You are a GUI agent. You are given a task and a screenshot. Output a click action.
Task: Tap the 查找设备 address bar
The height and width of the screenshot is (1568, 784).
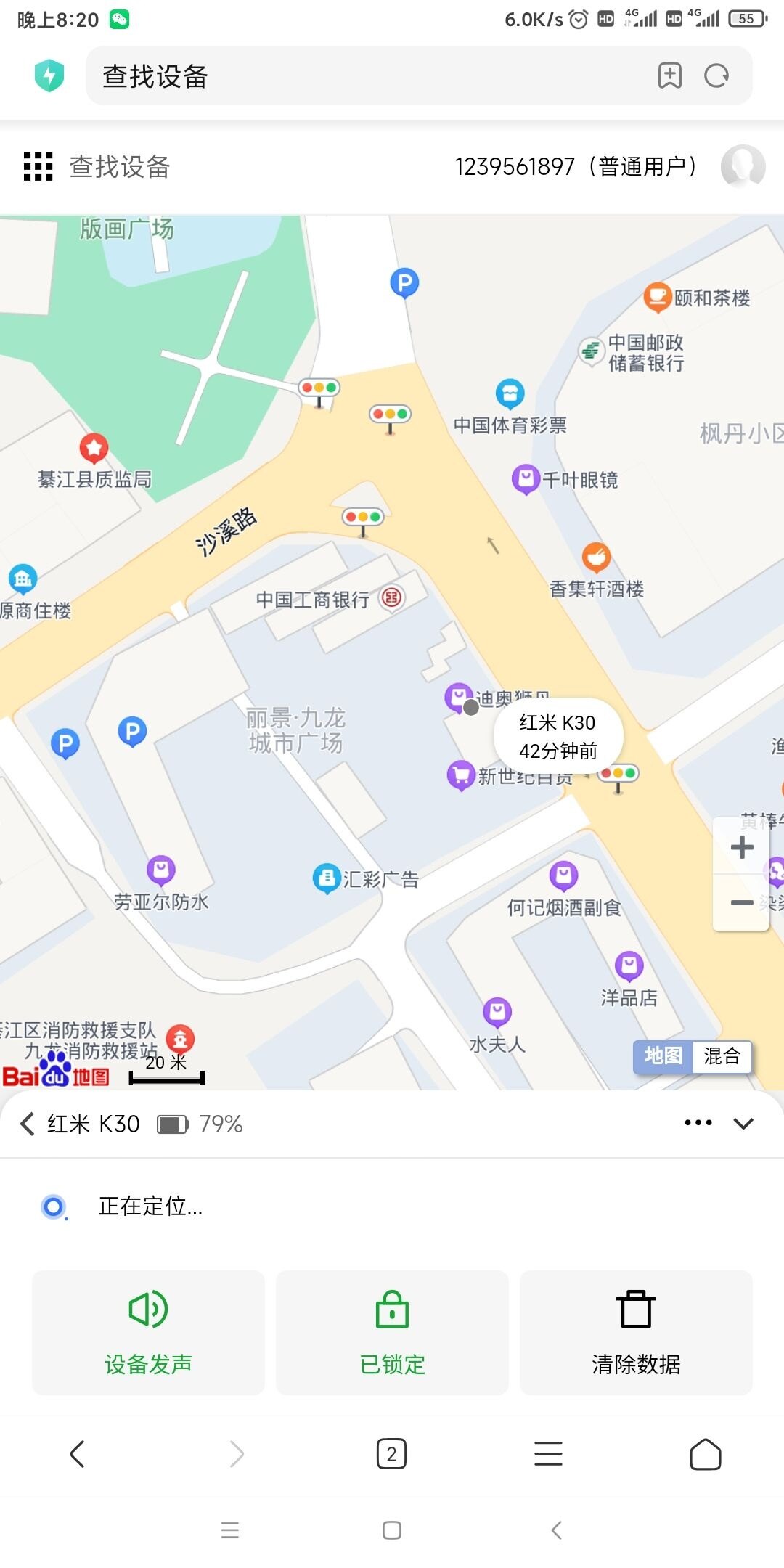pos(363,76)
